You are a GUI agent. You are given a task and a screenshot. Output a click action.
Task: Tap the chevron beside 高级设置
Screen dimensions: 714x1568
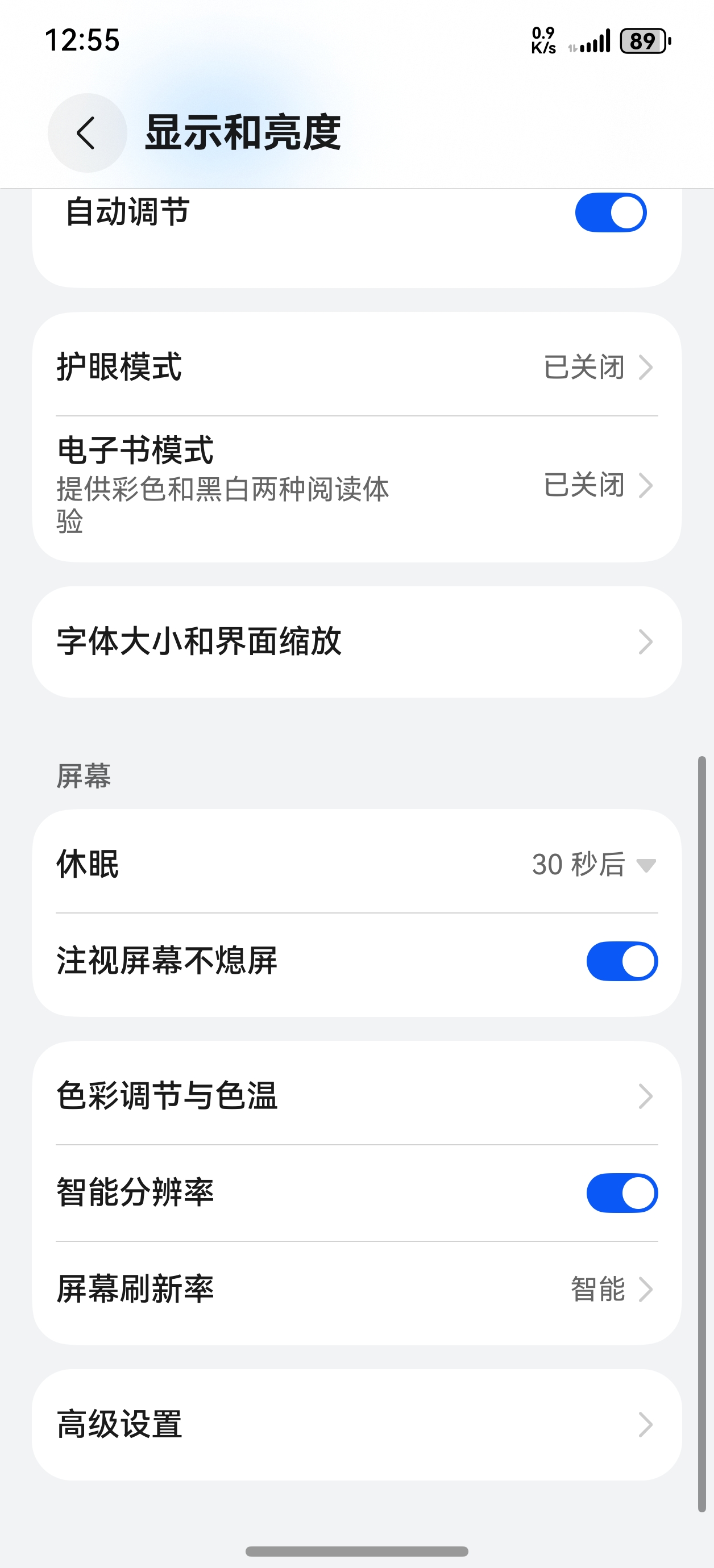pyautogui.click(x=647, y=1424)
